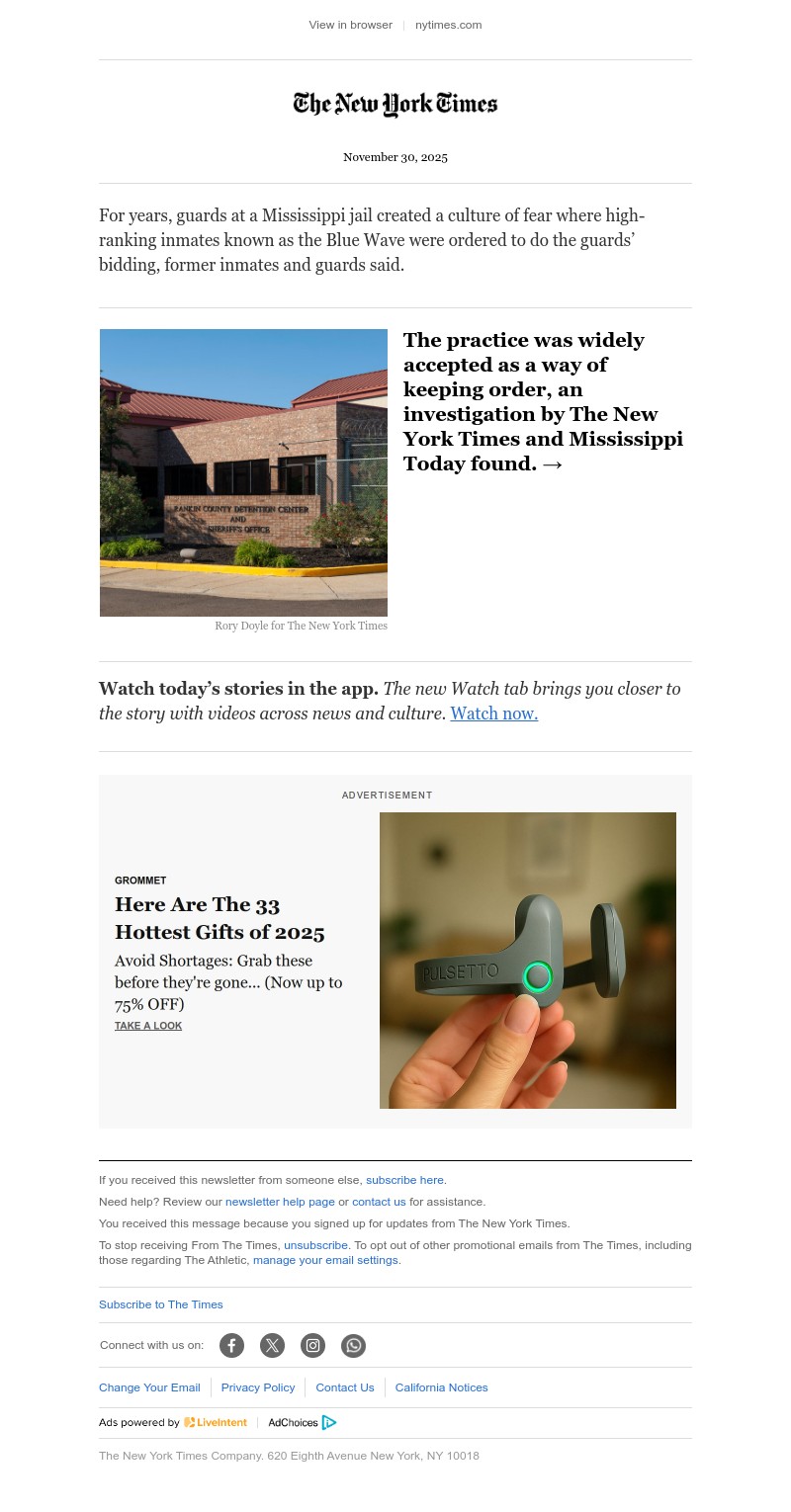The image size is (791, 1512).
Task: Click 'TAKE A LOOK' in the Grommet ad
Action: coord(148,1026)
